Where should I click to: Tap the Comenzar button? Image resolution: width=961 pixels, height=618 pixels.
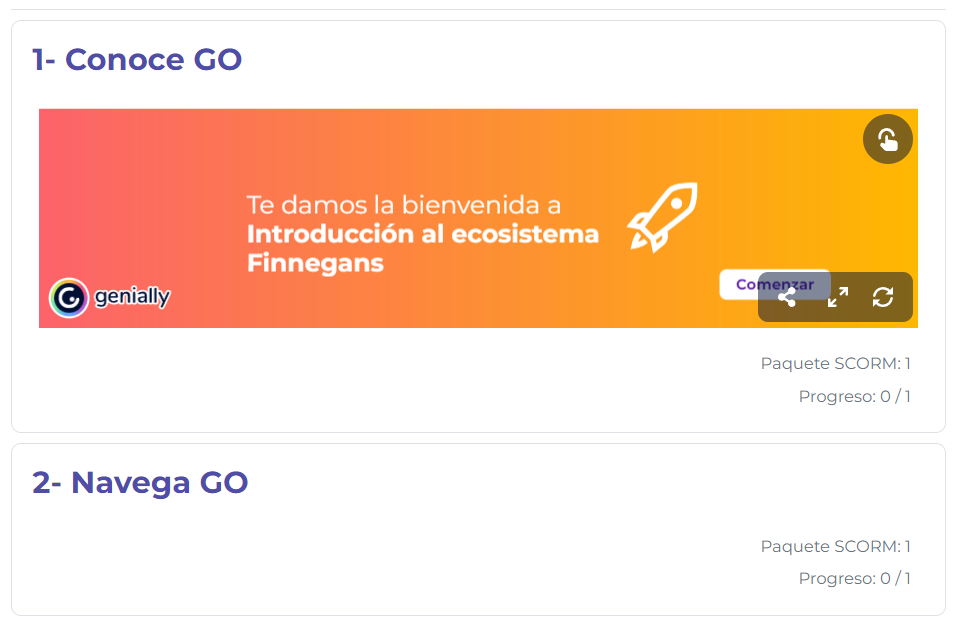(740, 284)
